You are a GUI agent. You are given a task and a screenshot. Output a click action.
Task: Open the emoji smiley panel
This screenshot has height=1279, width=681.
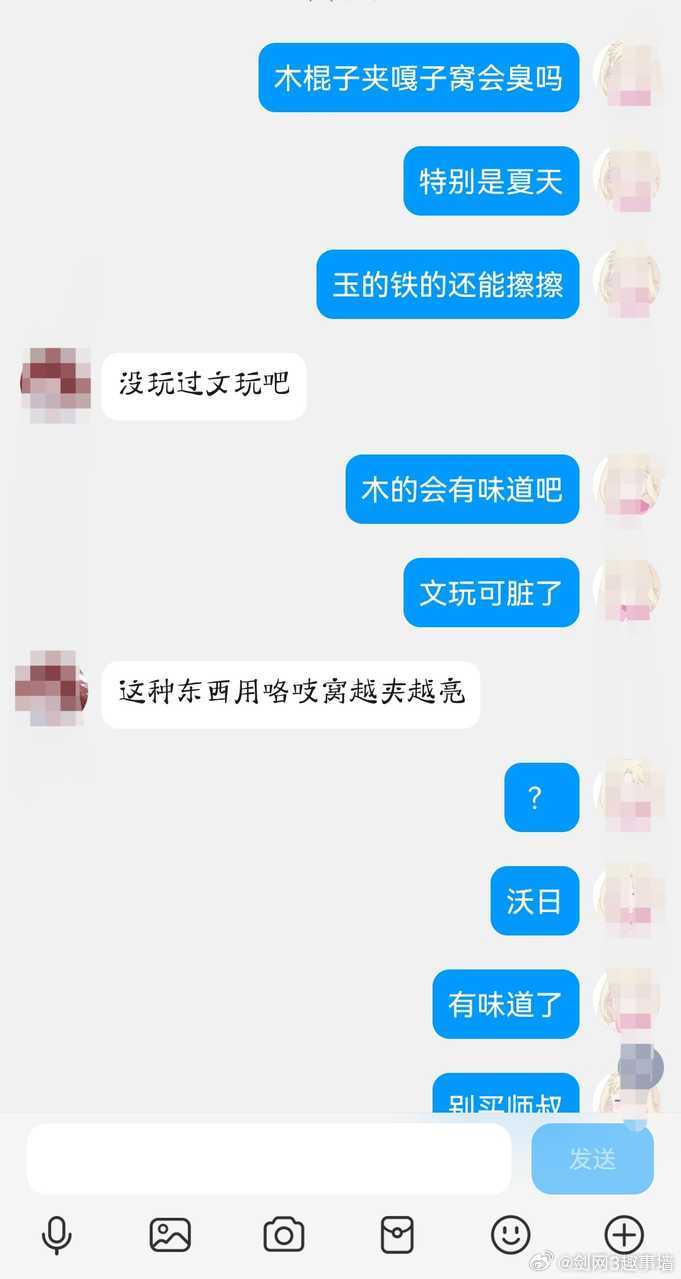click(x=511, y=1235)
